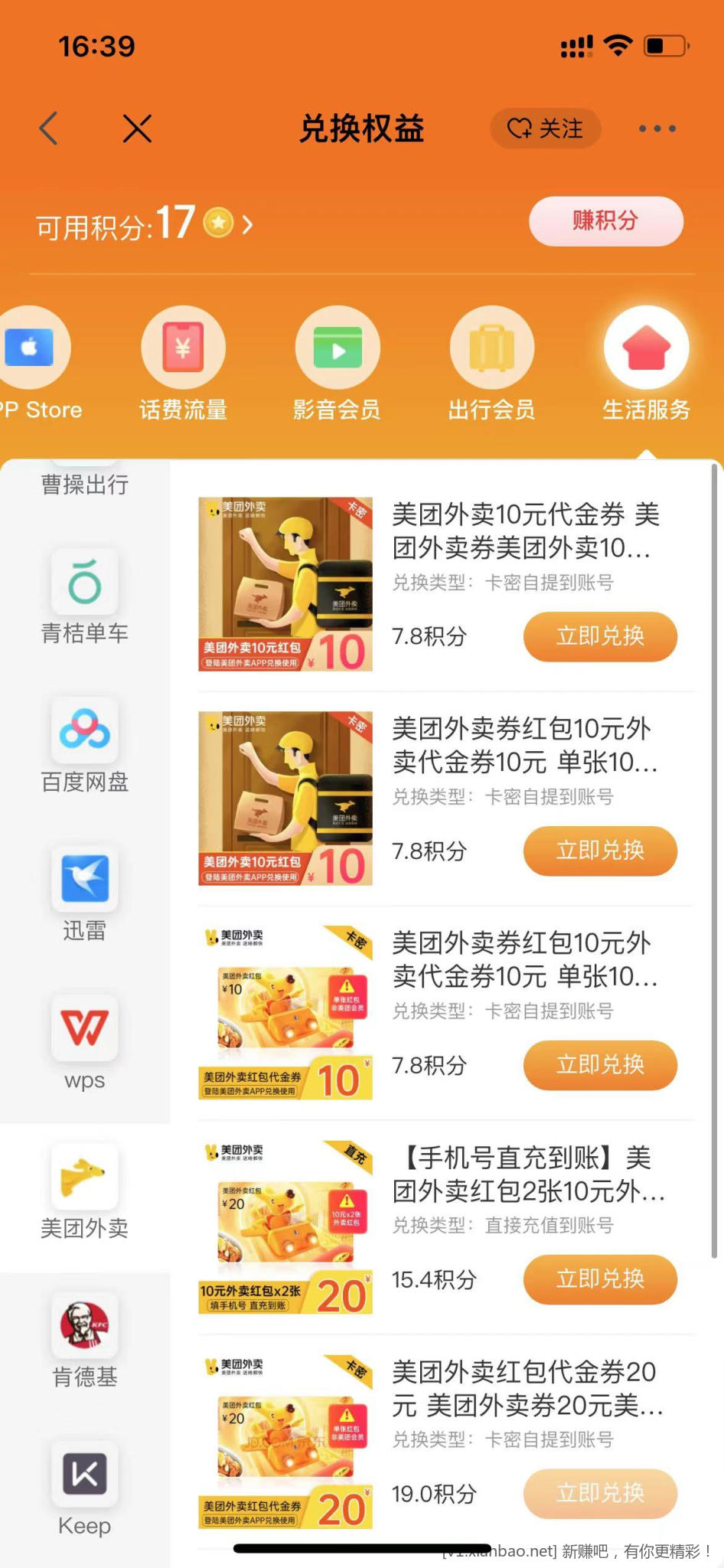This screenshot has width=724, height=1568.
Task: Redeem the 15.4积分 手机号直充到账 coupon
Action: pyautogui.click(x=600, y=1279)
